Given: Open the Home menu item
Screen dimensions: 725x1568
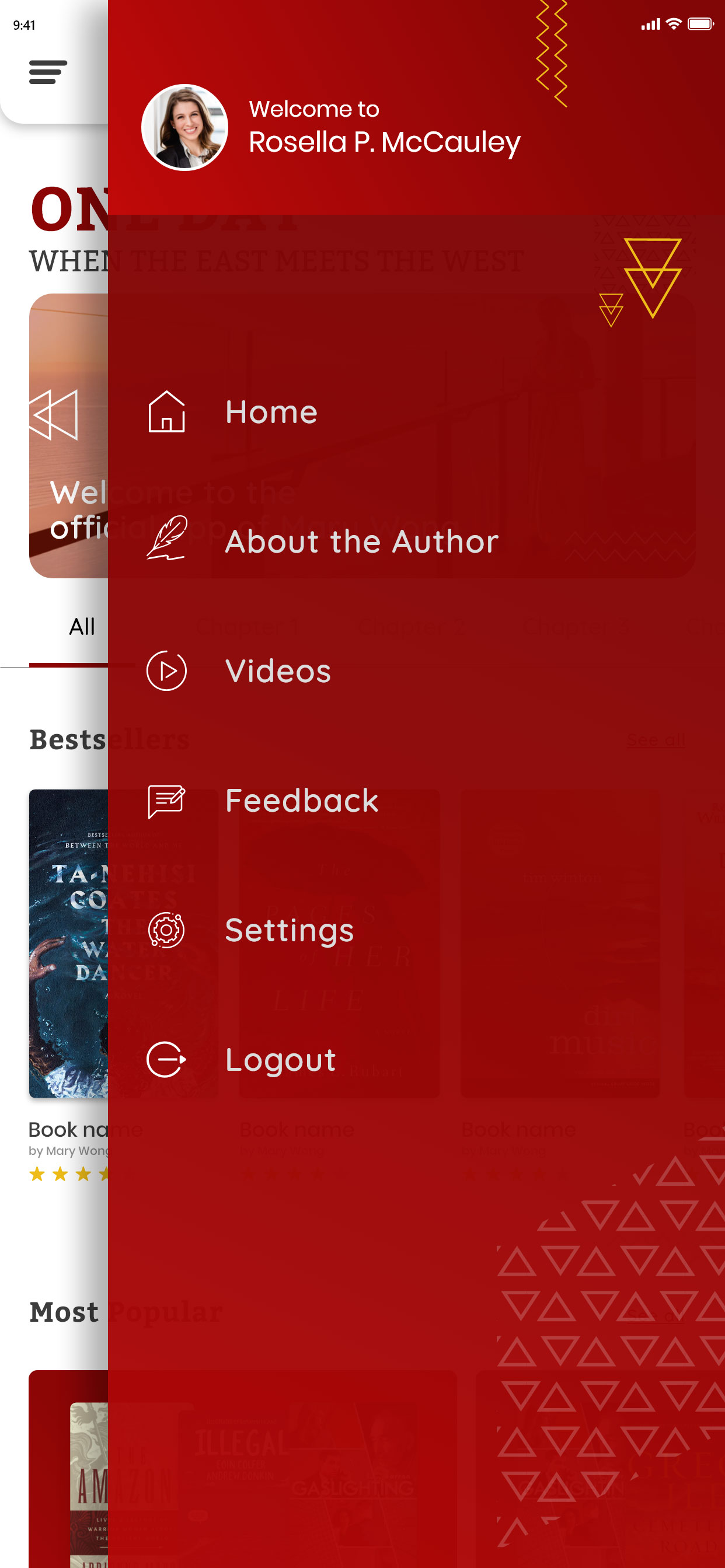Looking at the screenshot, I should [x=271, y=412].
